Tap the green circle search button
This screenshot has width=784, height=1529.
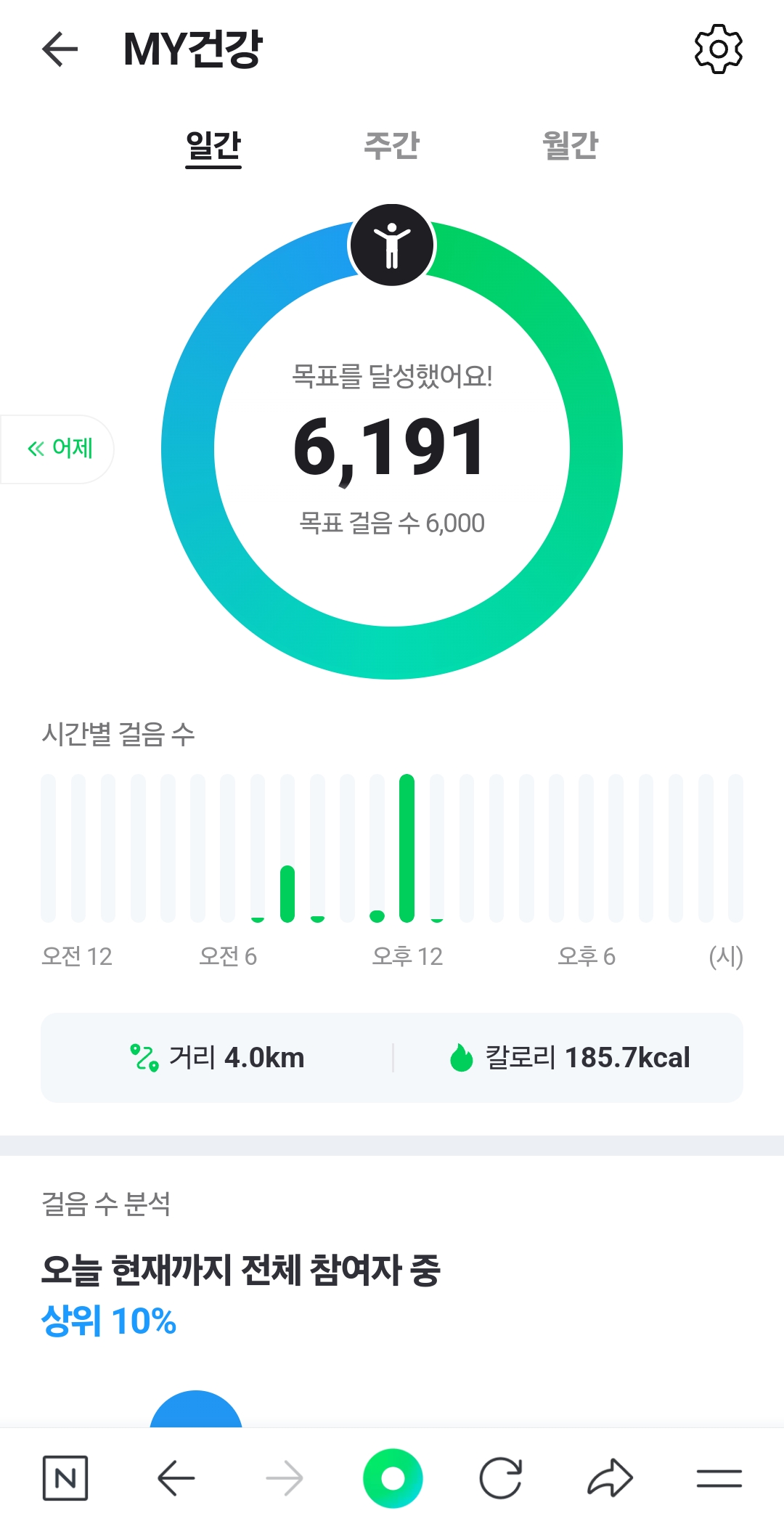393,1478
